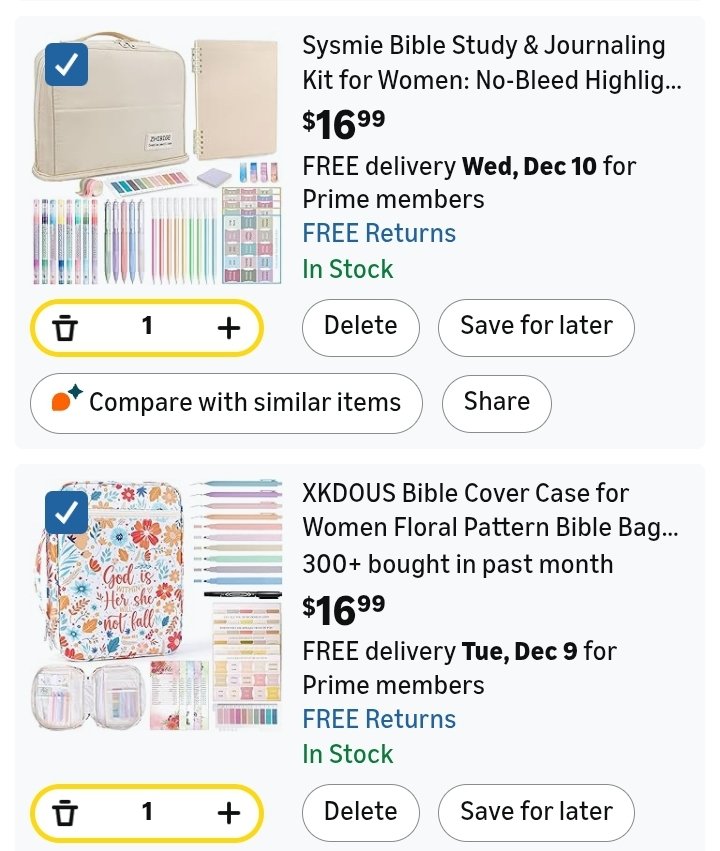Screen dimensions: 720x851
Task: View FREE Returns details for Sysmie kit
Action: coord(379,234)
